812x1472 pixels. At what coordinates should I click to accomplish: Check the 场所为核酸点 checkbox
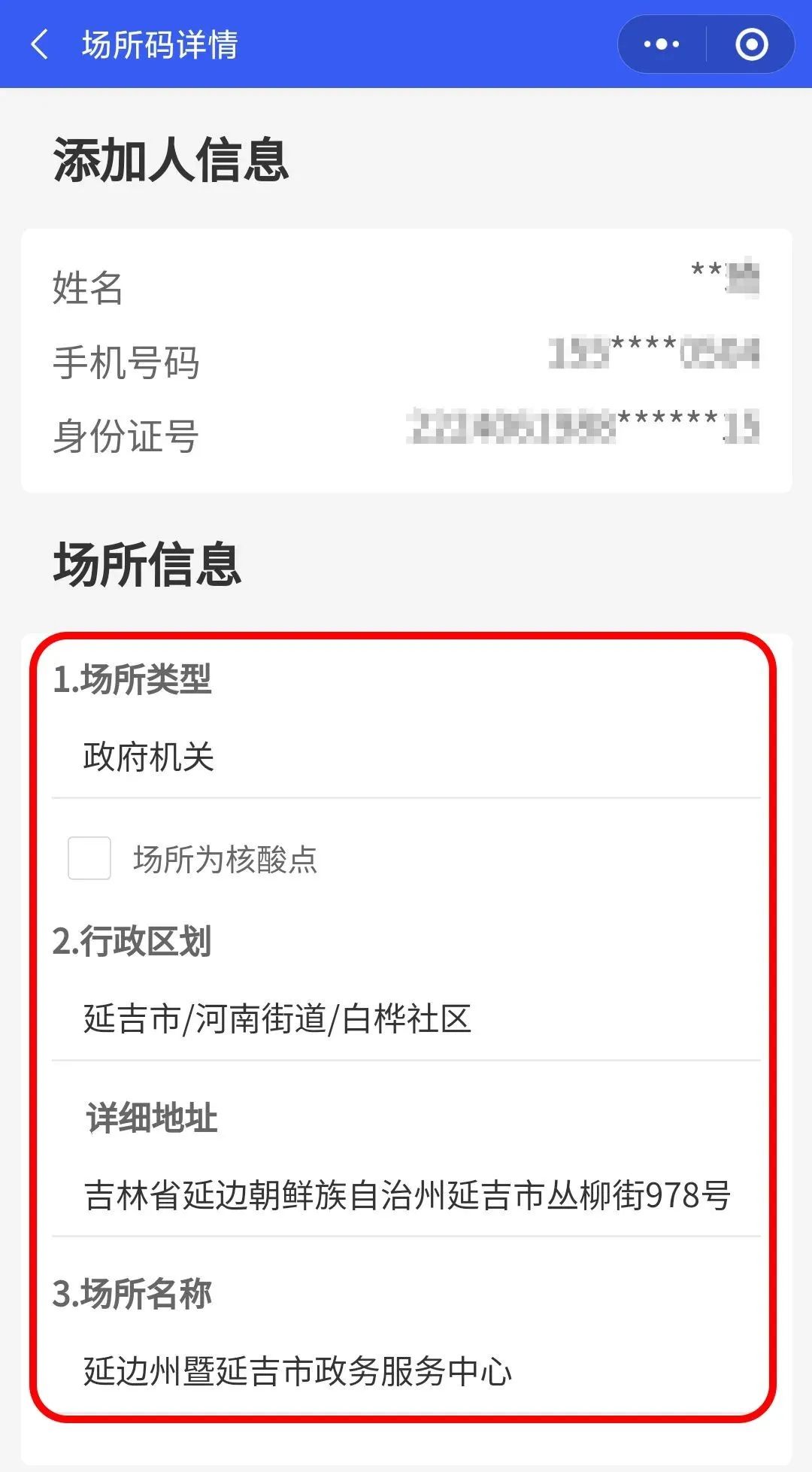(89, 858)
